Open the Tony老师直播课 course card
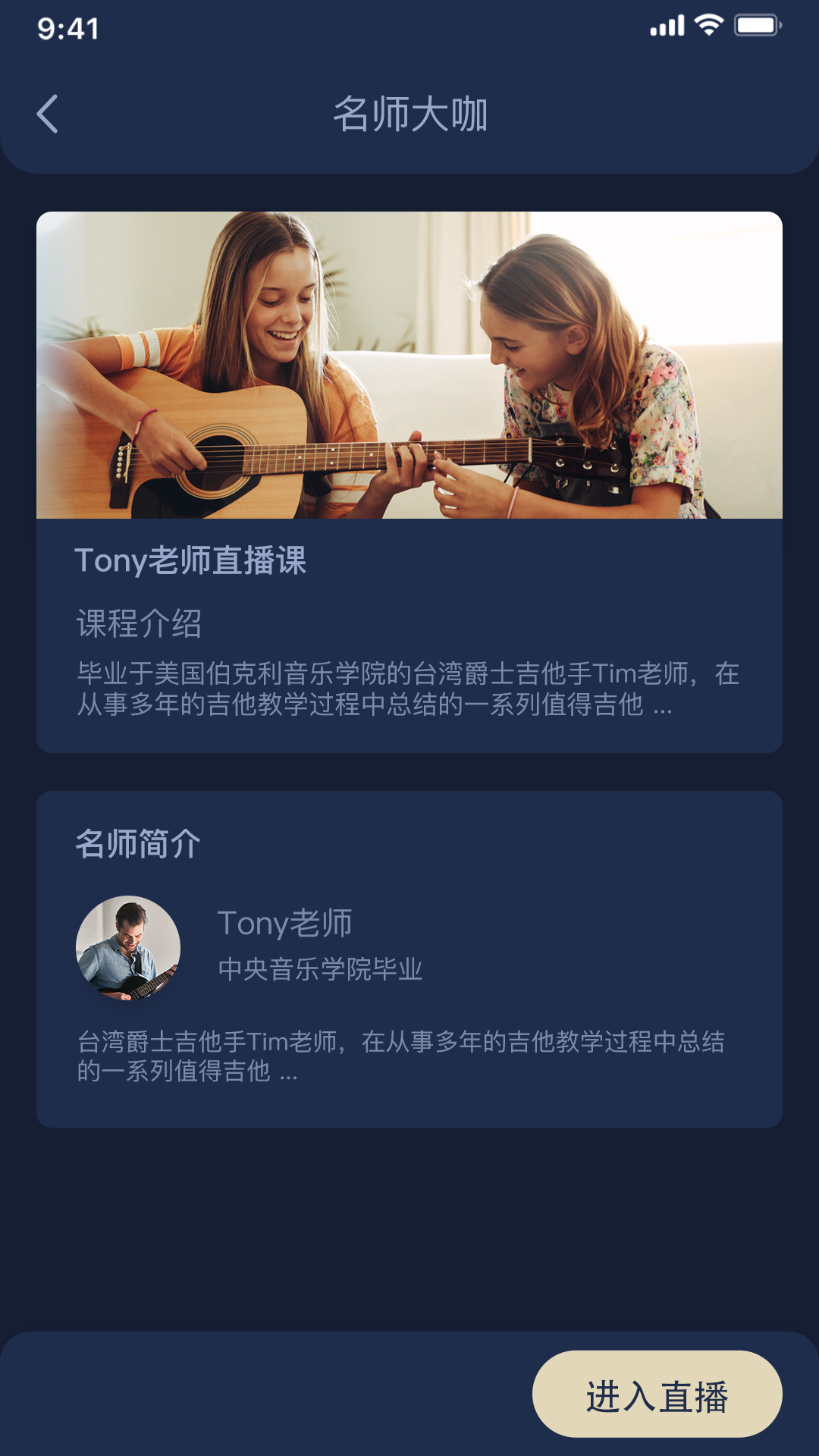 (x=409, y=482)
